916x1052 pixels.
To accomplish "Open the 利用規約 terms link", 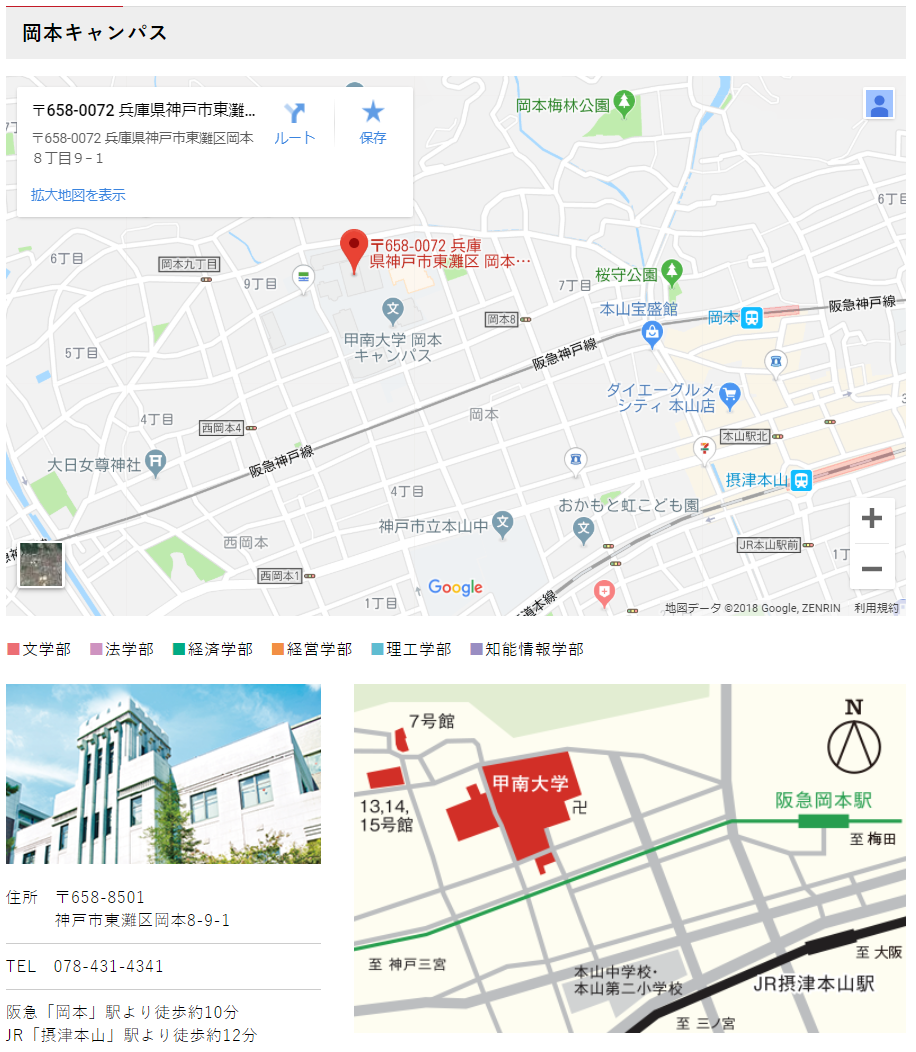I will (x=876, y=608).
